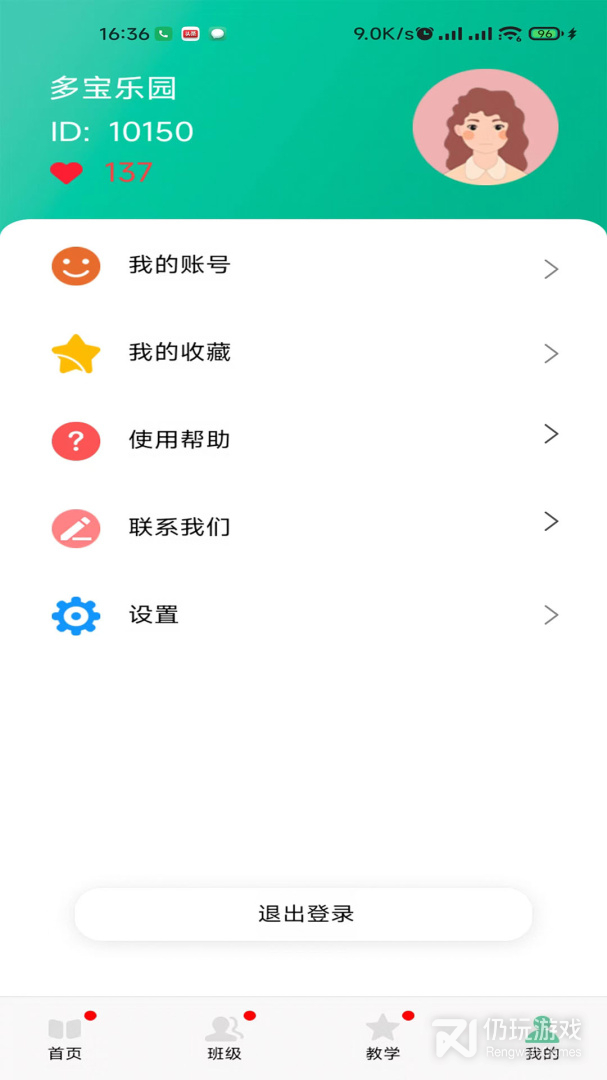Tap the profile avatar picture
The image size is (607, 1080).
coord(485,127)
